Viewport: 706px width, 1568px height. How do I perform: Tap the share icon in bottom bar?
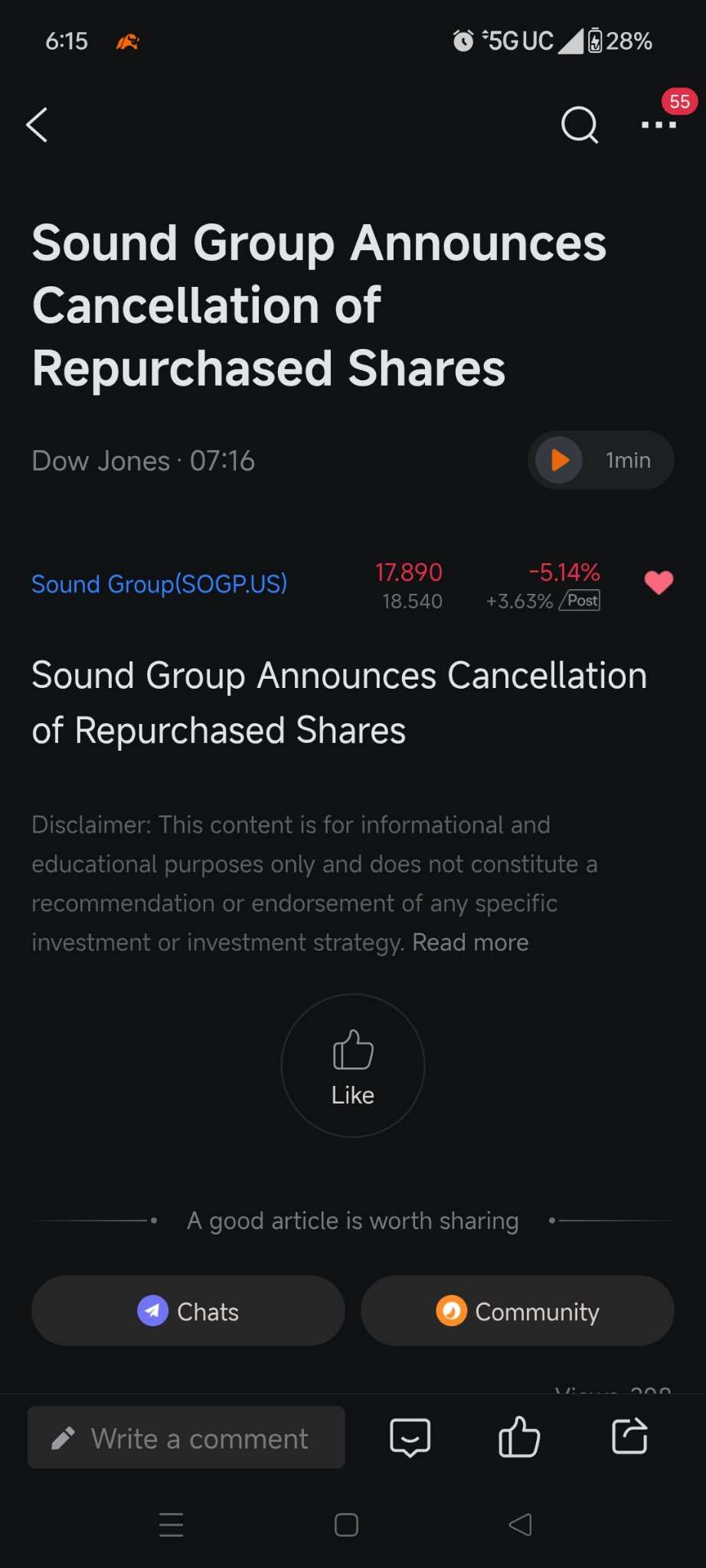(x=629, y=1436)
